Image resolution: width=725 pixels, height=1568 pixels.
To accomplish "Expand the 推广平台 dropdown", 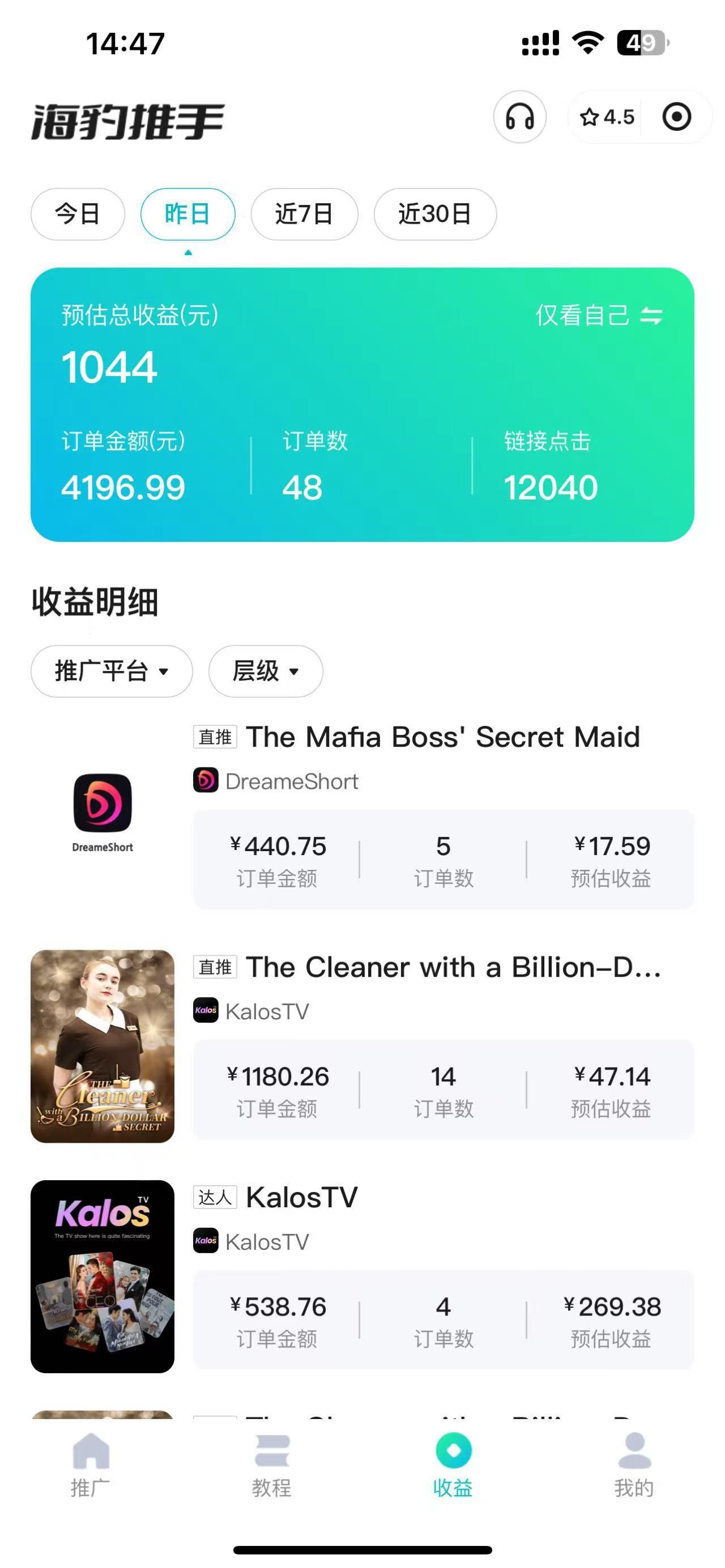I will [x=112, y=672].
